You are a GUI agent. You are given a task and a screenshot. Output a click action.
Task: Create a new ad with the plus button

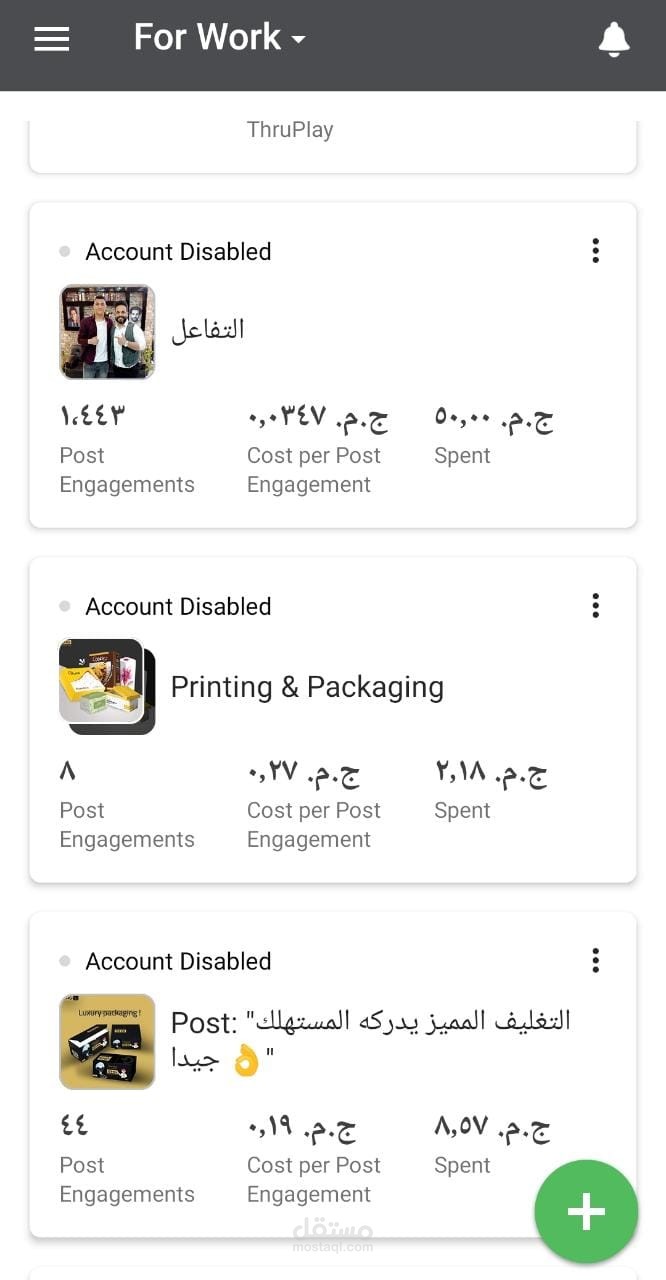(586, 1211)
